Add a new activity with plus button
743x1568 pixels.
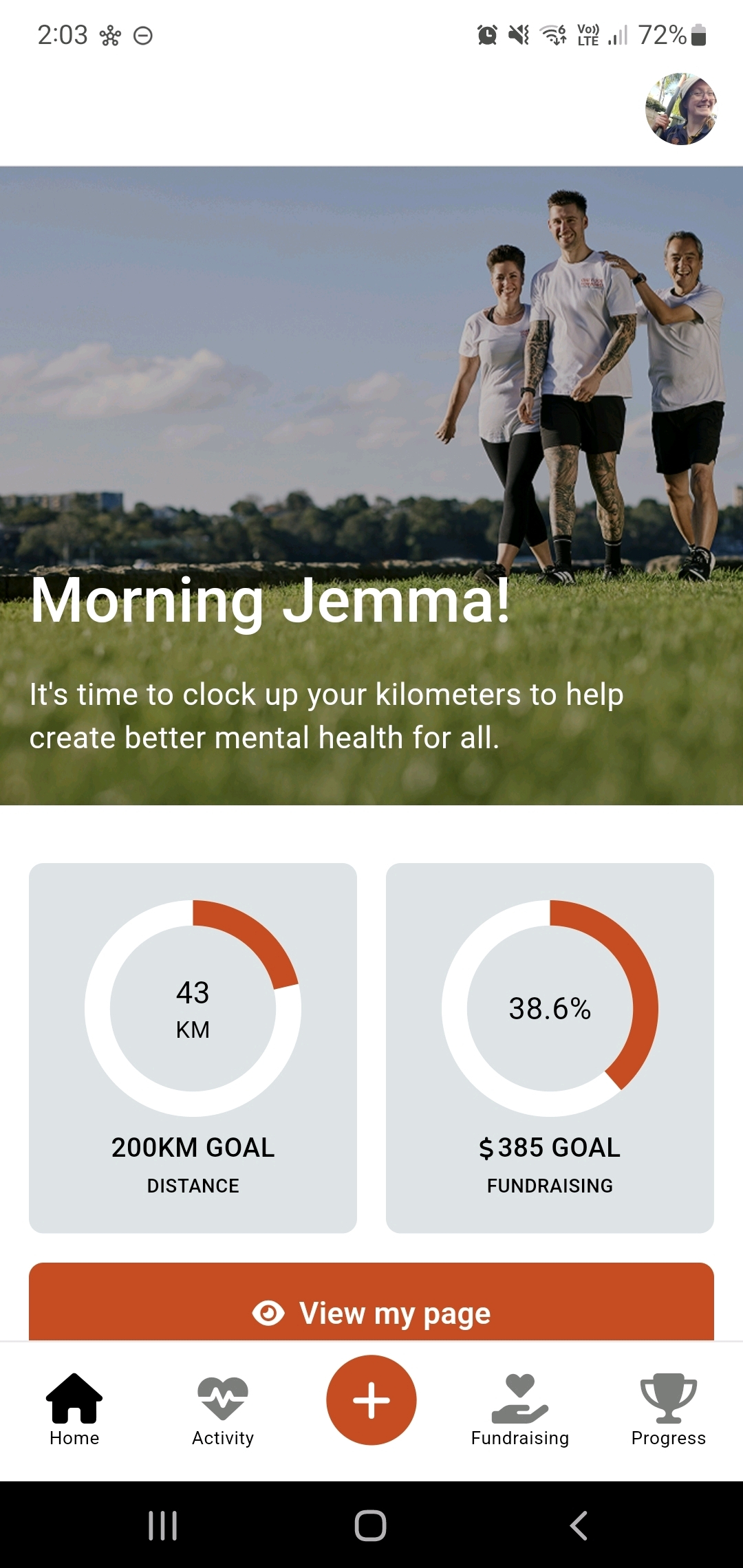pyautogui.click(x=371, y=1400)
